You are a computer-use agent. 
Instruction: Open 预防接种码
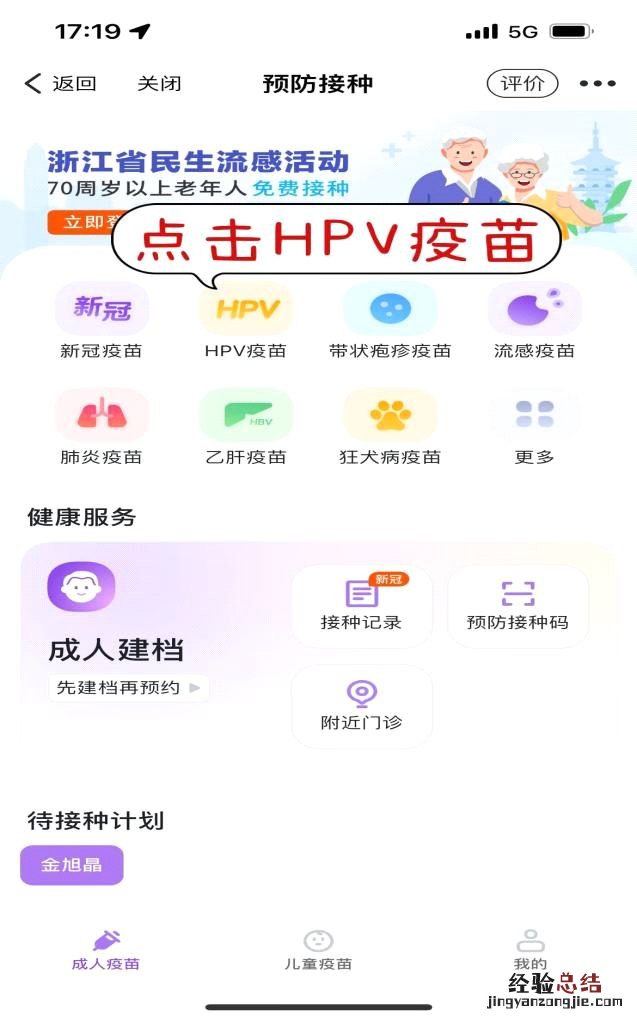click(x=517, y=606)
